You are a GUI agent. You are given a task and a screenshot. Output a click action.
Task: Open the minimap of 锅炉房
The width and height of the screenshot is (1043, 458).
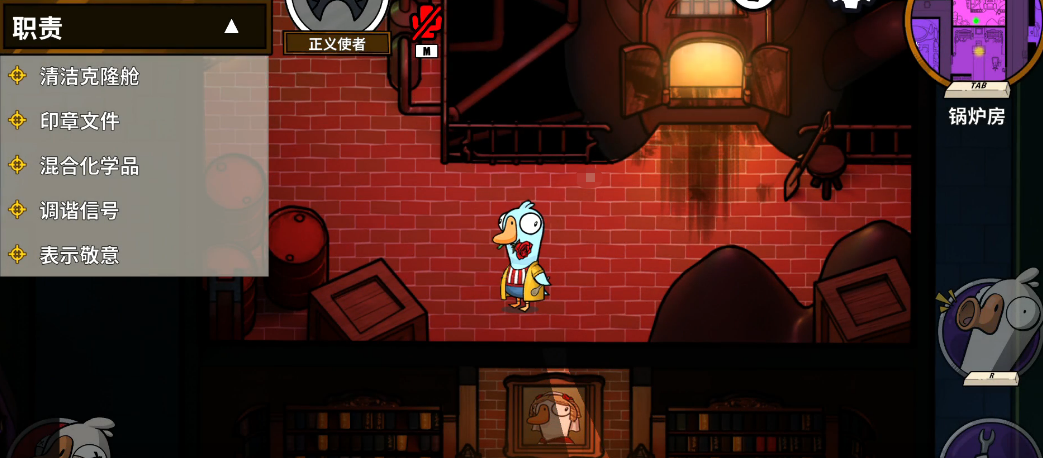click(x=975, y=40)
